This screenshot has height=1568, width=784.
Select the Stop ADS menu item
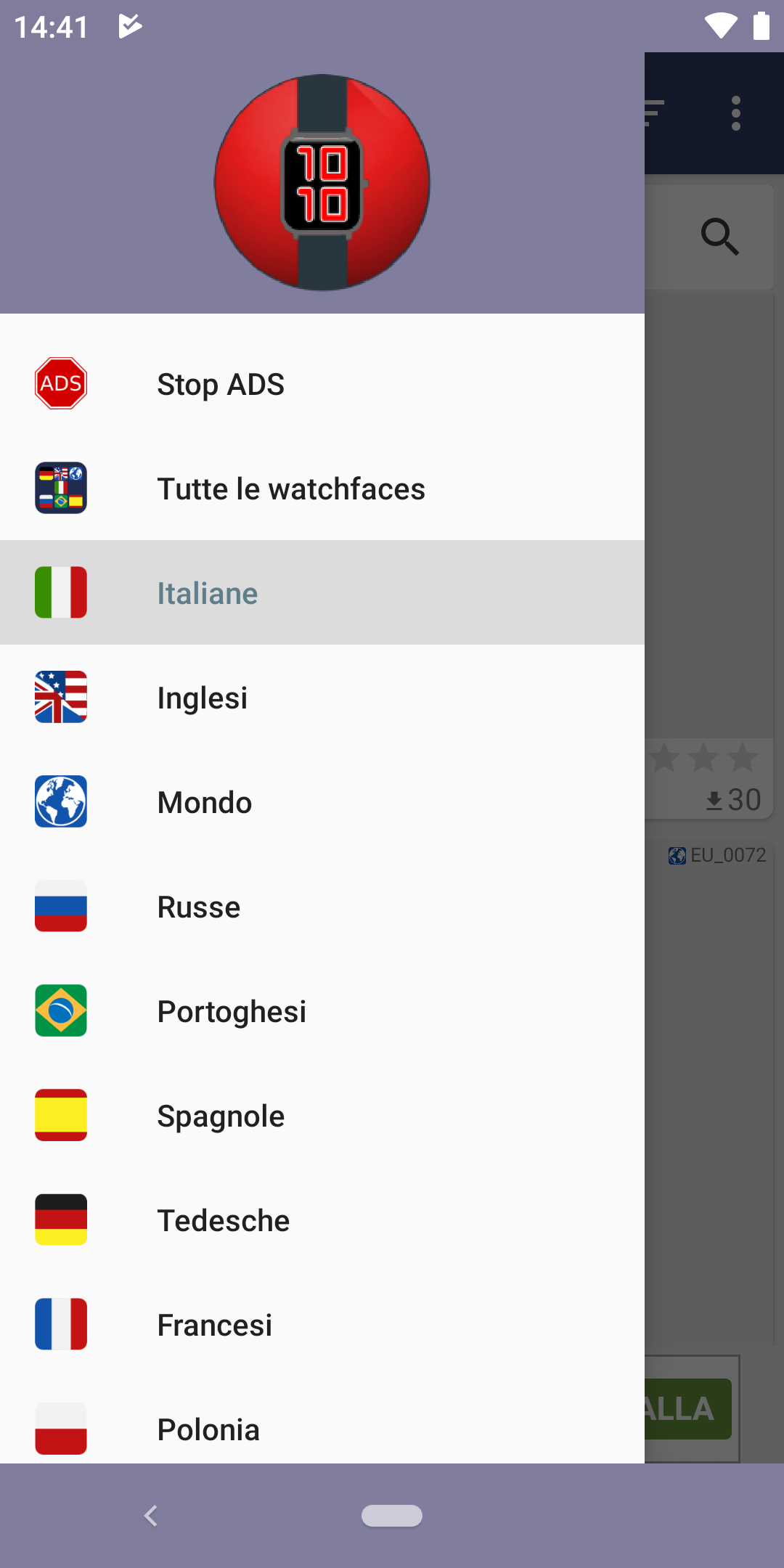pyautogui.click(x=322, y=384)
